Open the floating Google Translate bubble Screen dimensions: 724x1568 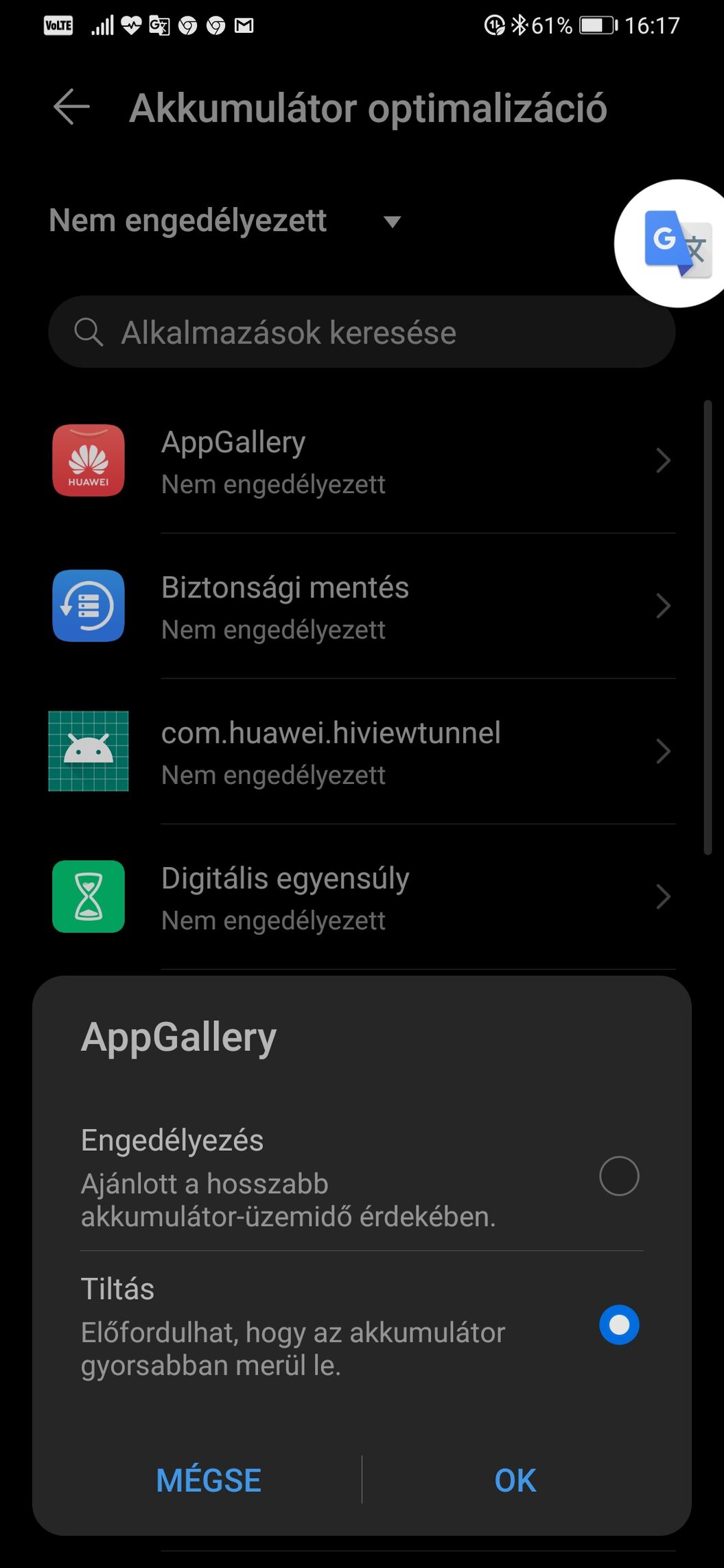pyautogui.click(x=676, y=243)
